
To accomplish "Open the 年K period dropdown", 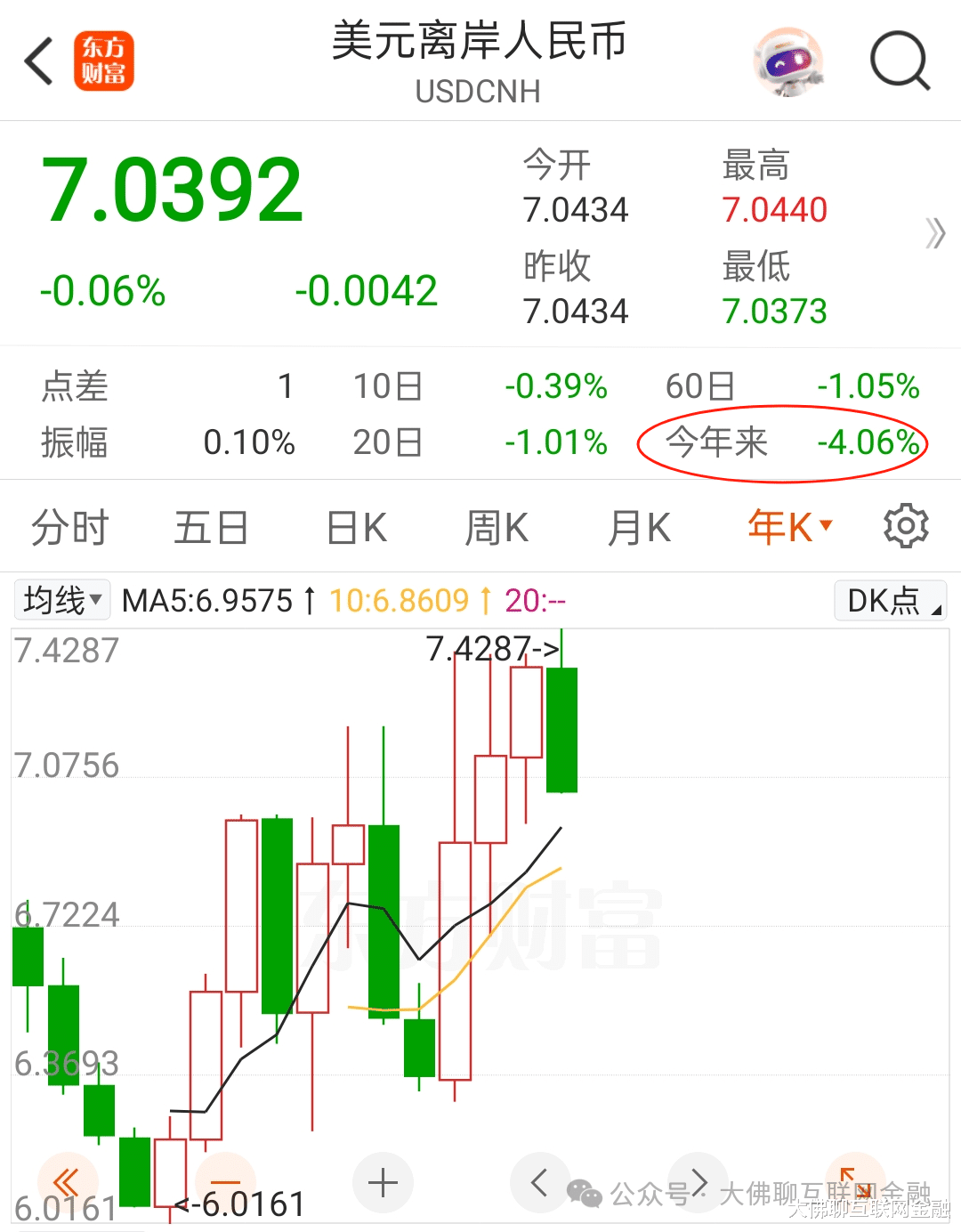I will pyautogui.click(x=789, y=527).
